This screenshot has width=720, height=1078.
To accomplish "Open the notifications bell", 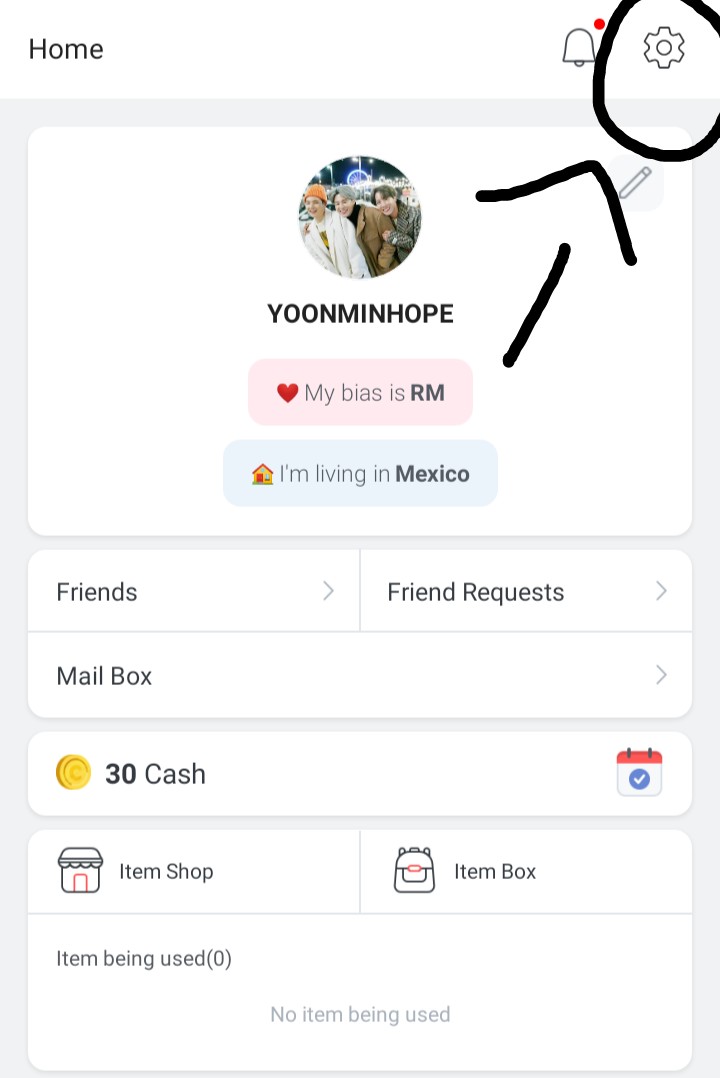I will tap(580, 48).
